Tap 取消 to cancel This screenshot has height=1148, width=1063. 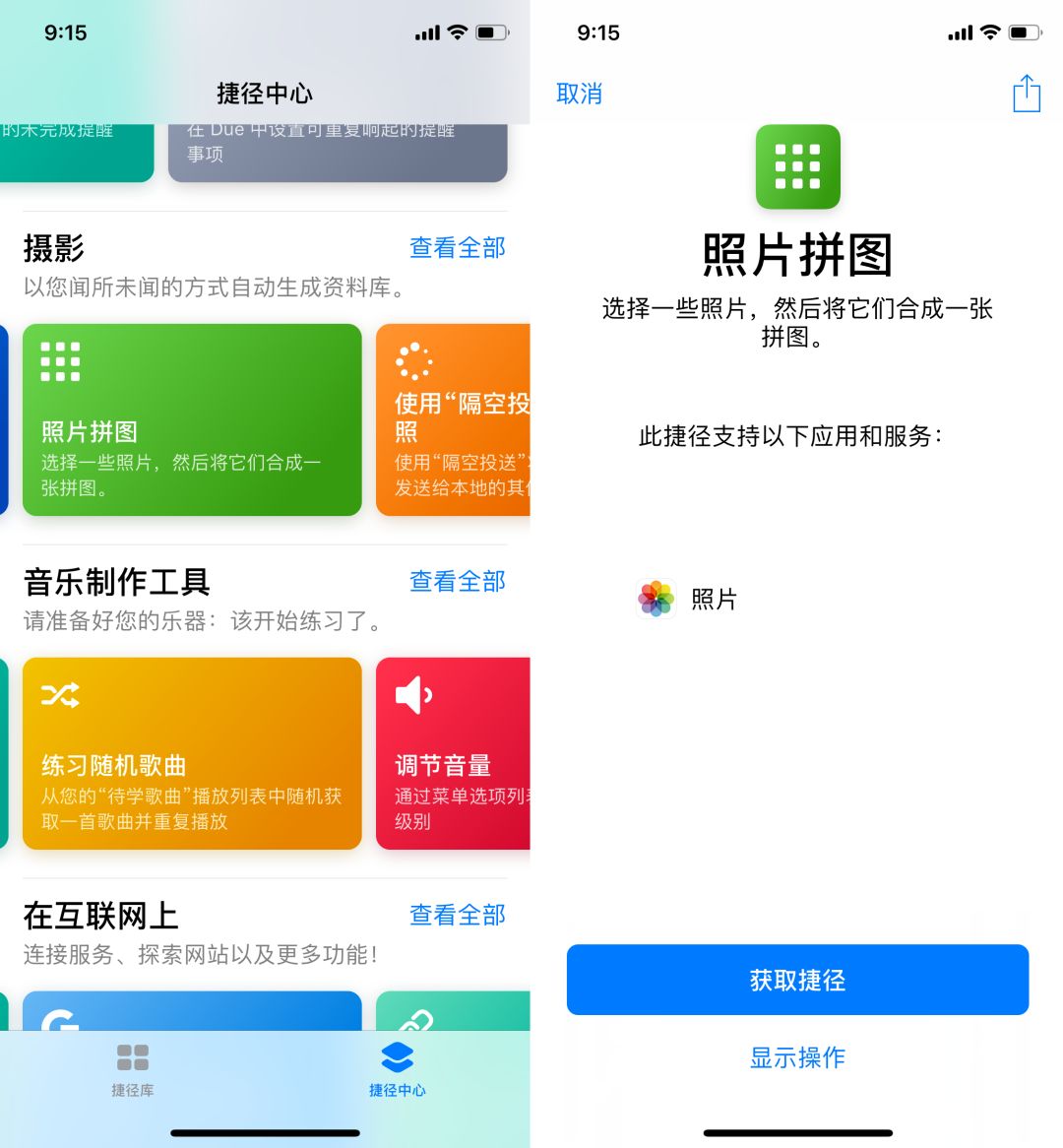click(579, 95)
